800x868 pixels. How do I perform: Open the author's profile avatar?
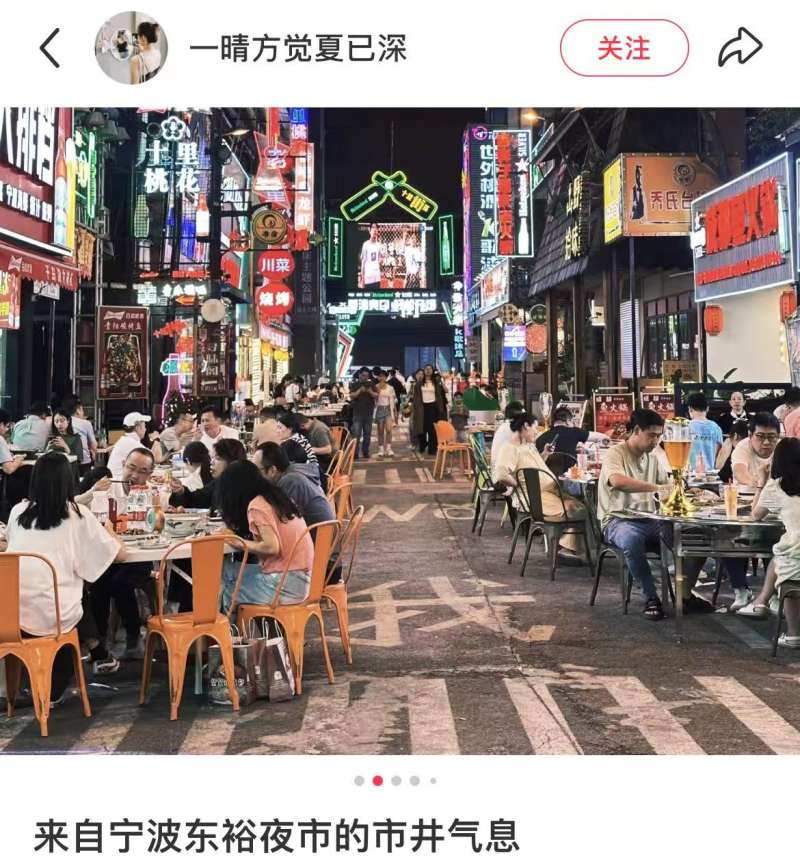131,48
